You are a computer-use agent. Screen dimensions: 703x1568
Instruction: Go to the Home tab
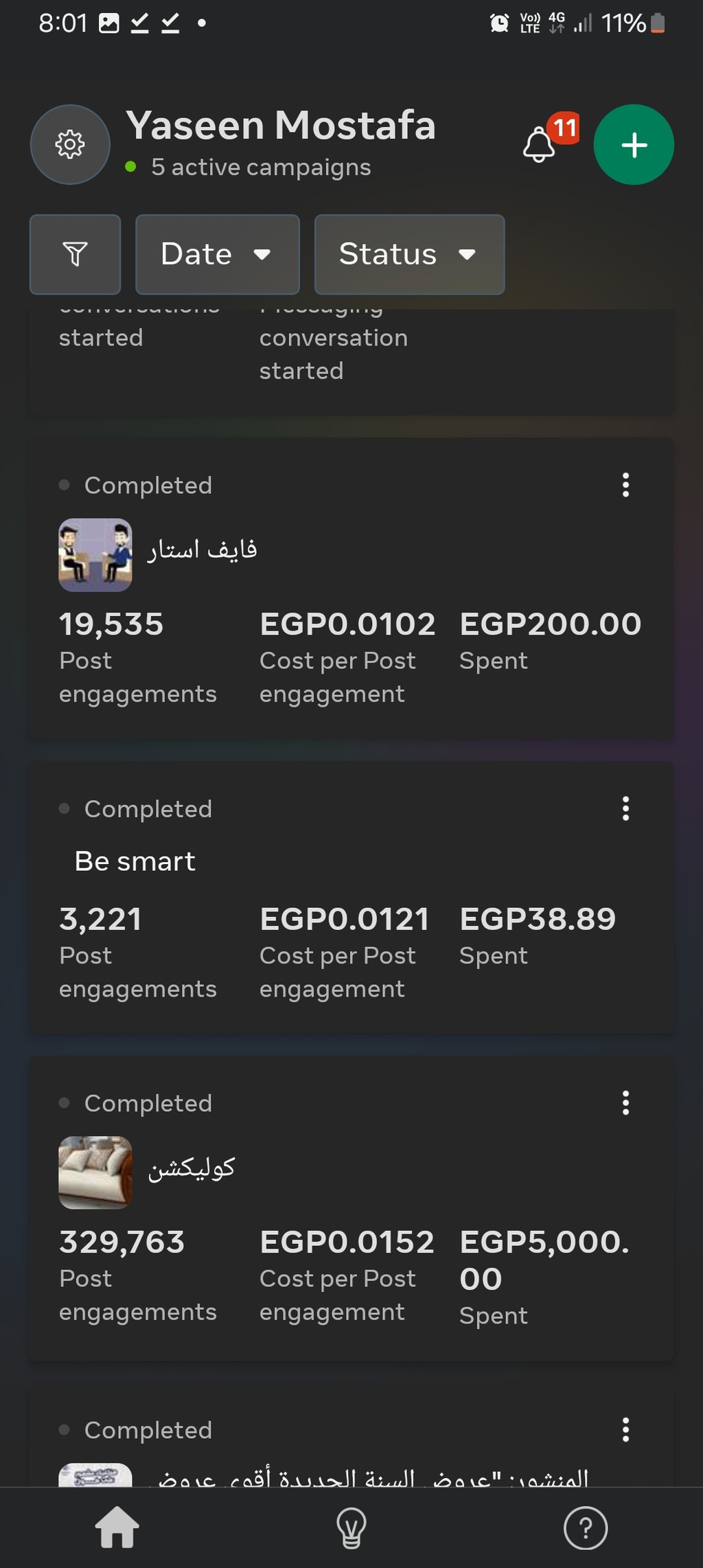pyautogui.click(x=117, y=1527)
